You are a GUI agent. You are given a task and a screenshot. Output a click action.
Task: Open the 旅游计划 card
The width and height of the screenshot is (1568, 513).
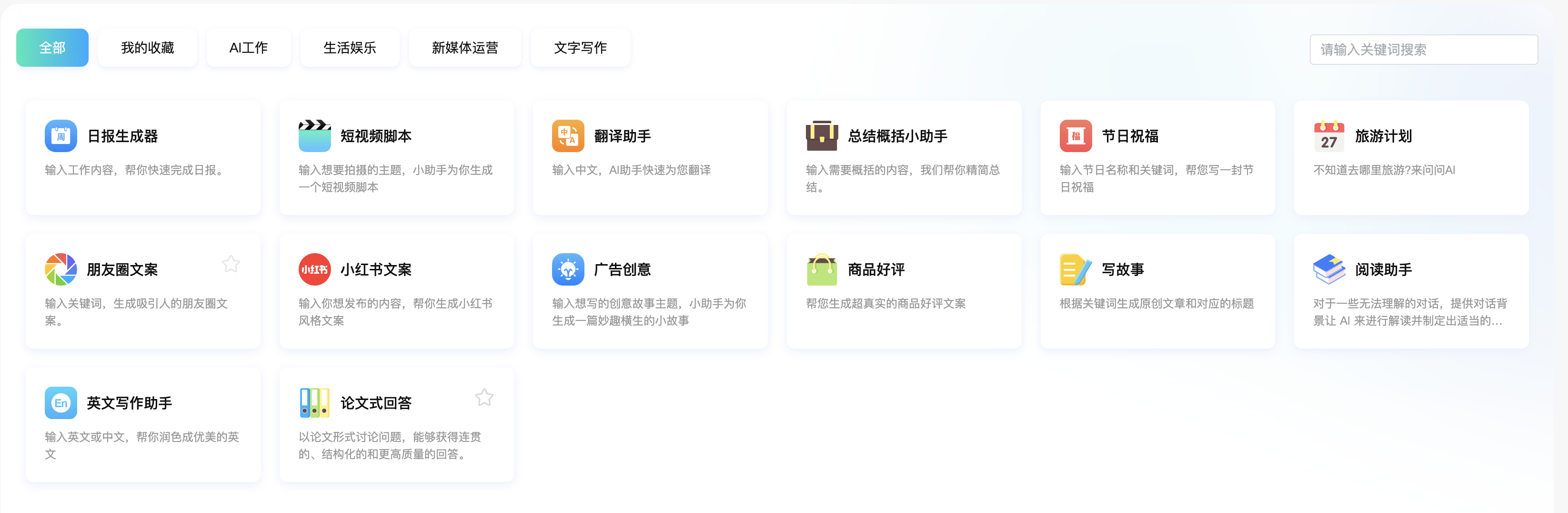point(1410,157)
